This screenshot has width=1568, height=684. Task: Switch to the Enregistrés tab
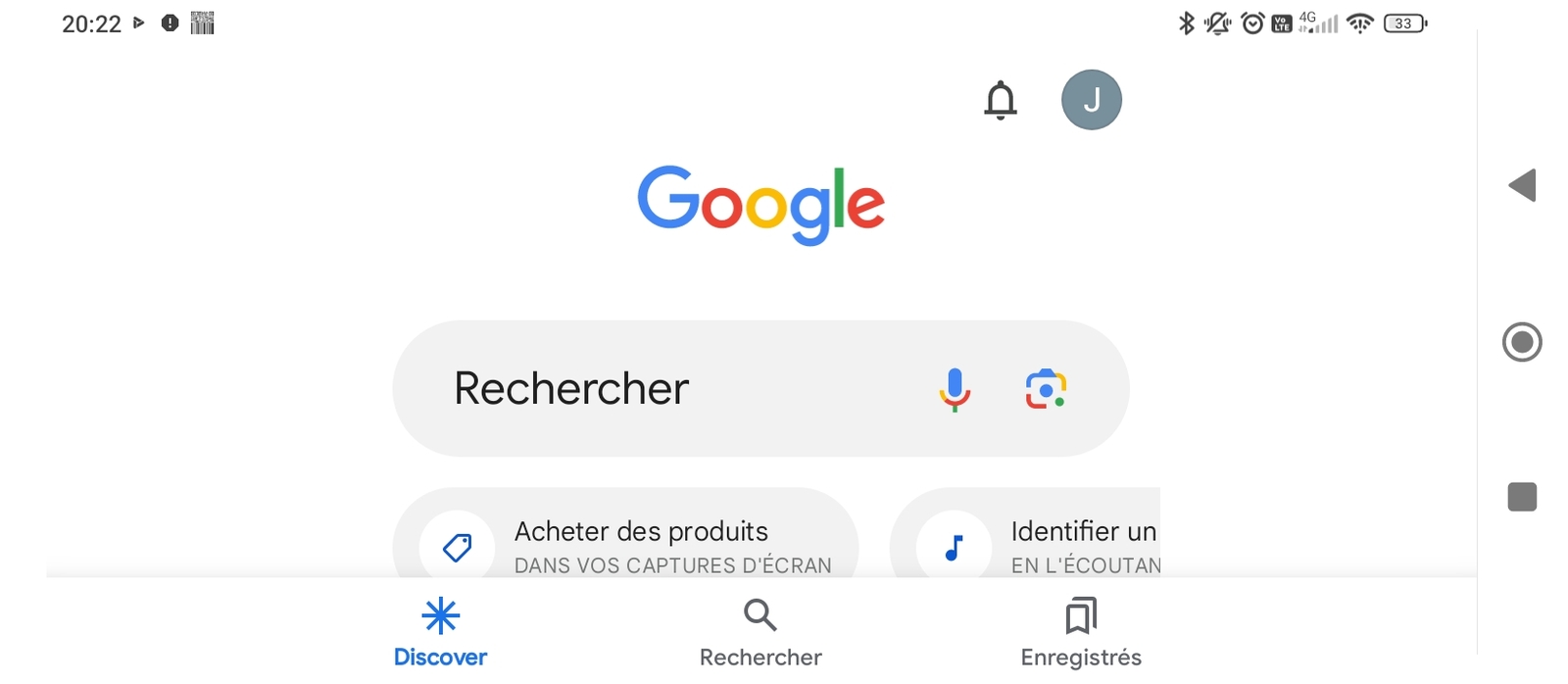coord(1081,632)
